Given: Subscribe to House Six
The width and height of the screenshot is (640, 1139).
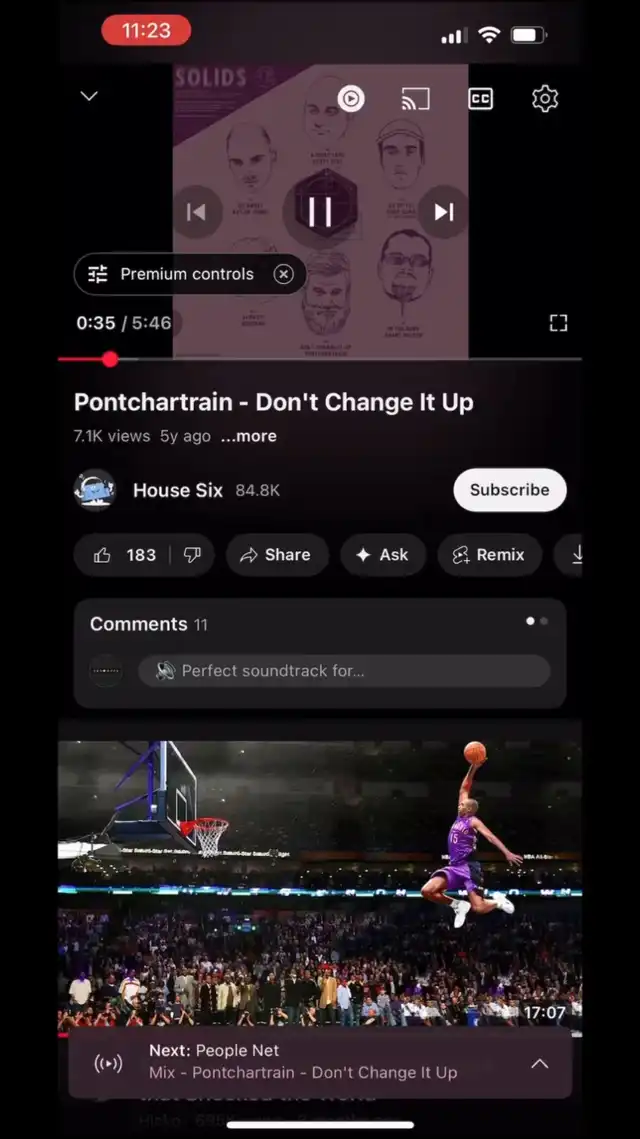Looking at the screenshot, I should [x=509, y=490].
